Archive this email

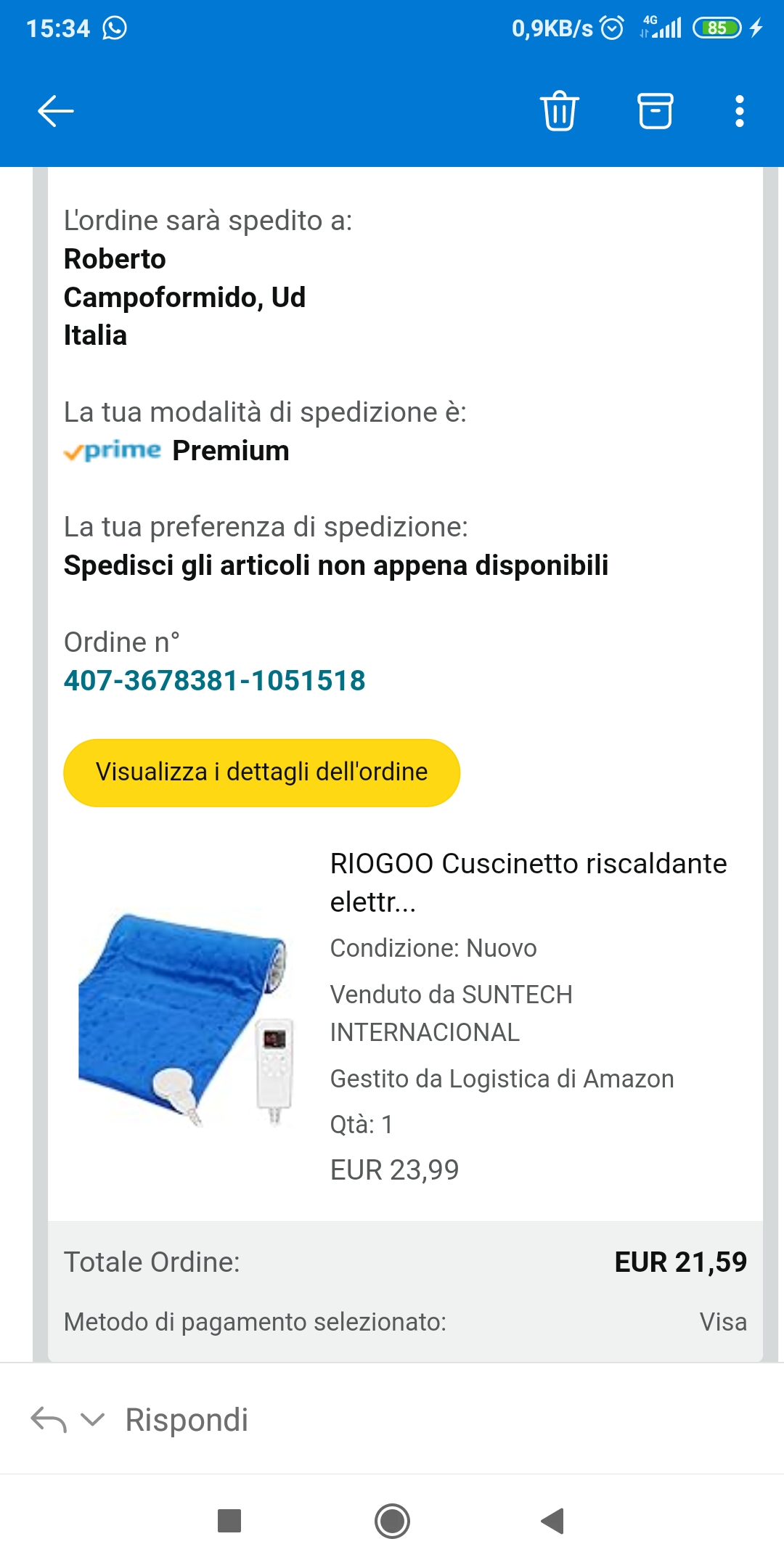pos(655,111)
